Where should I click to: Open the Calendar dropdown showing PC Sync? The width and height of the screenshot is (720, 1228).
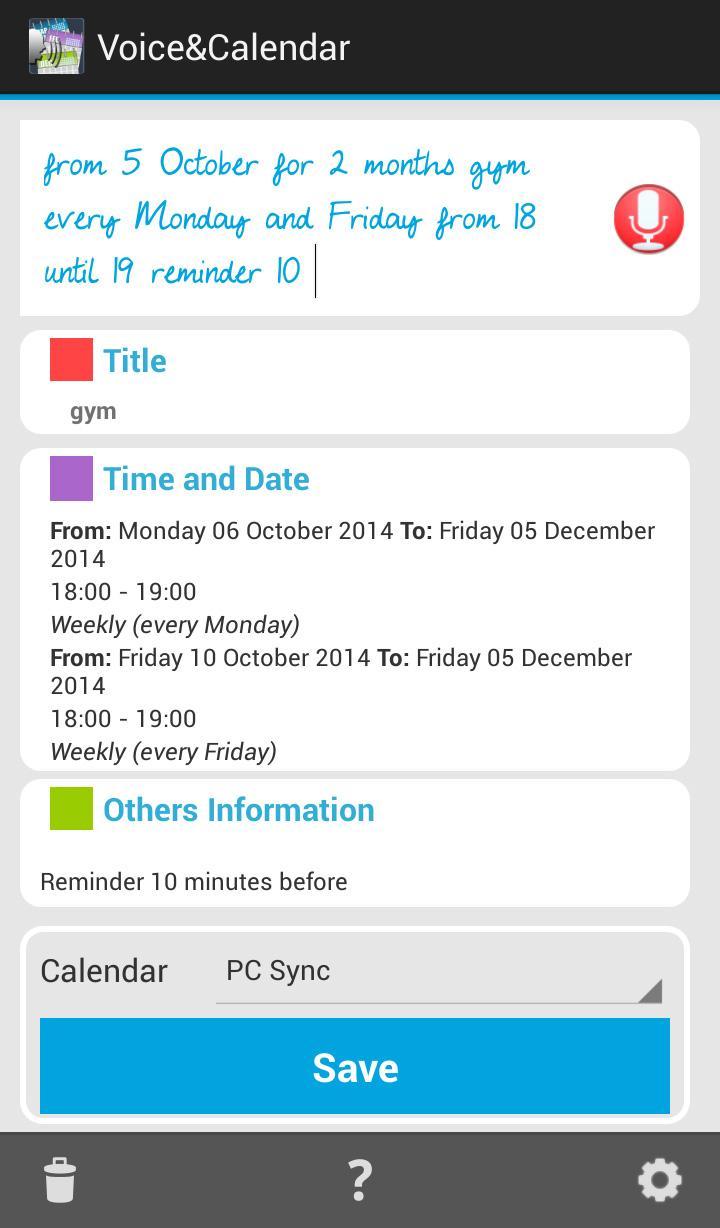tap(438, 972)
